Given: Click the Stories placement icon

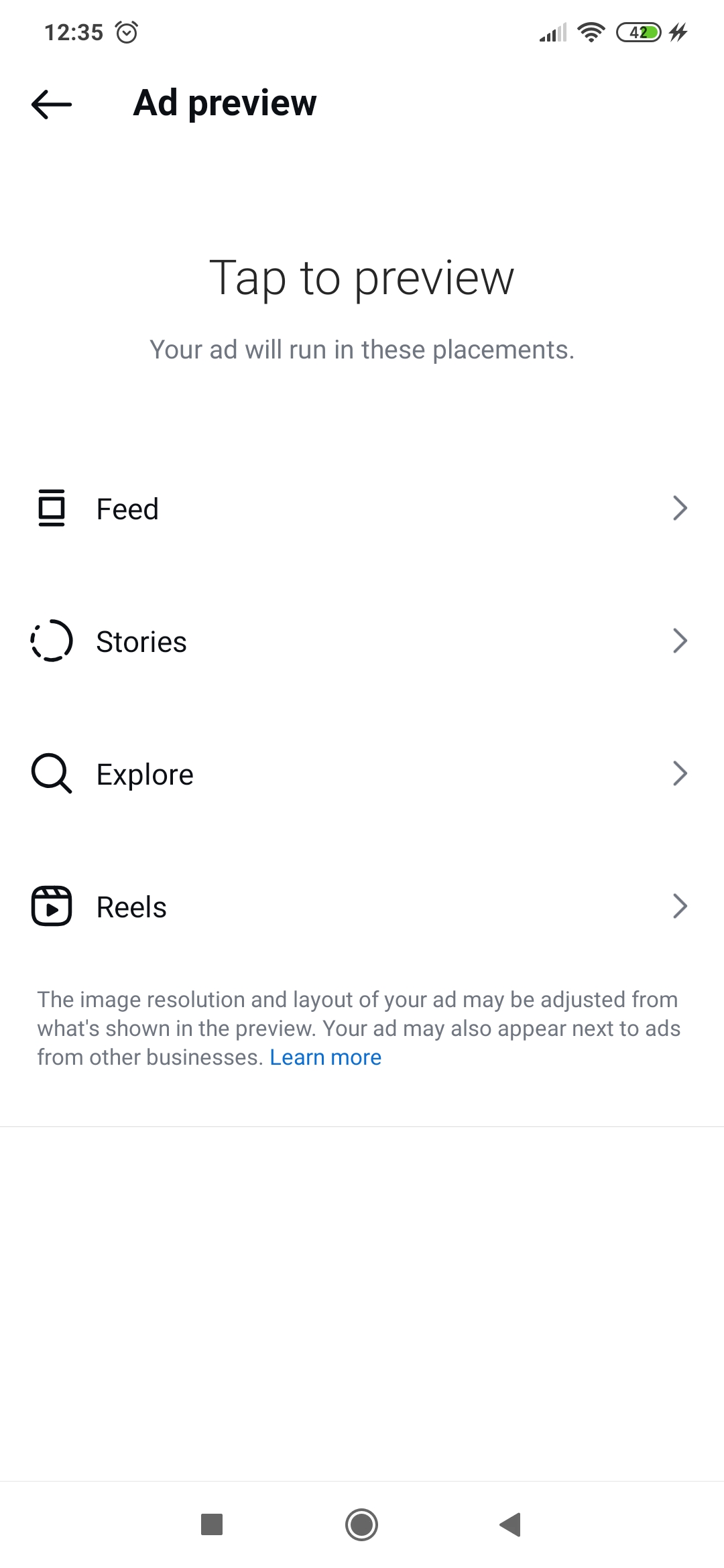Looking at the screenshot, I should [52, 641].
